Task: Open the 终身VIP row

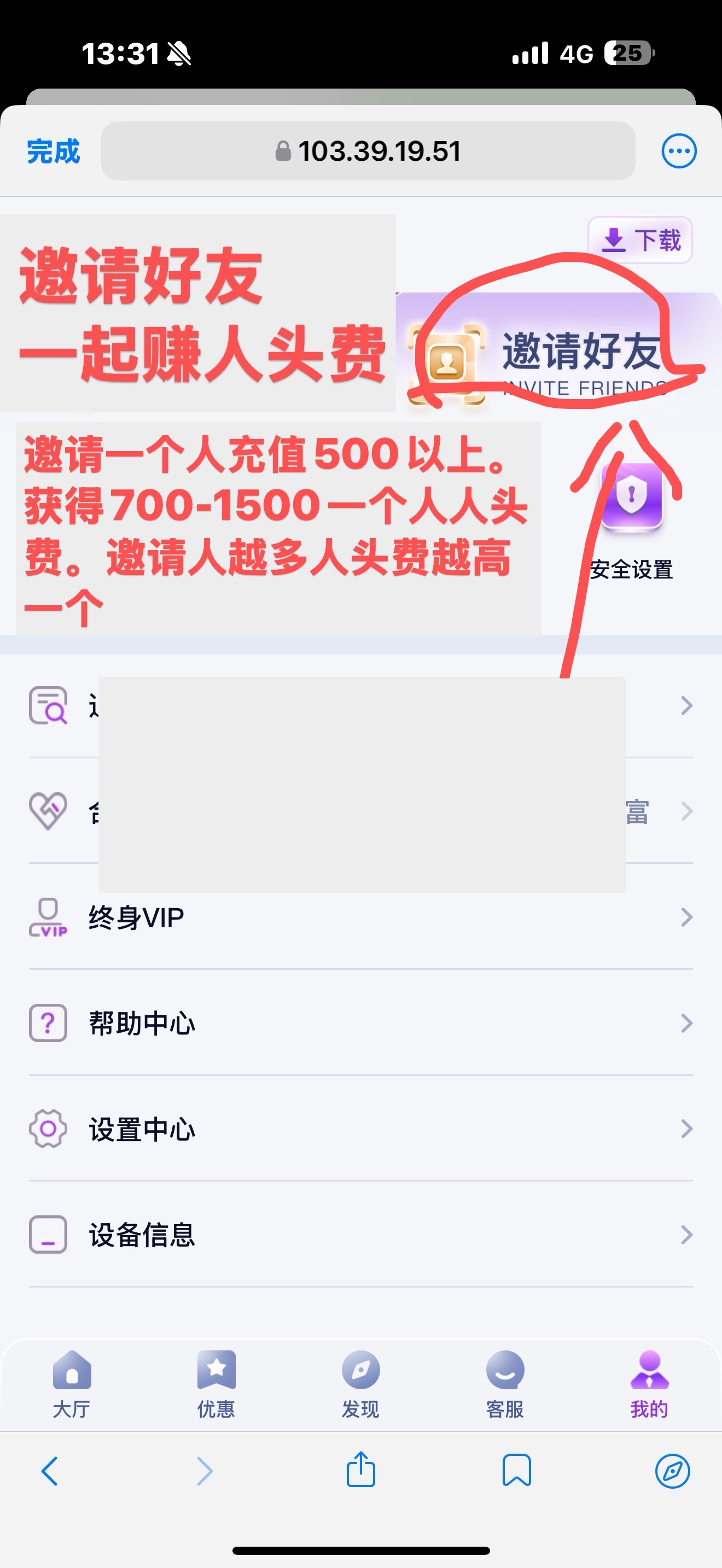Action: point(360,917)
